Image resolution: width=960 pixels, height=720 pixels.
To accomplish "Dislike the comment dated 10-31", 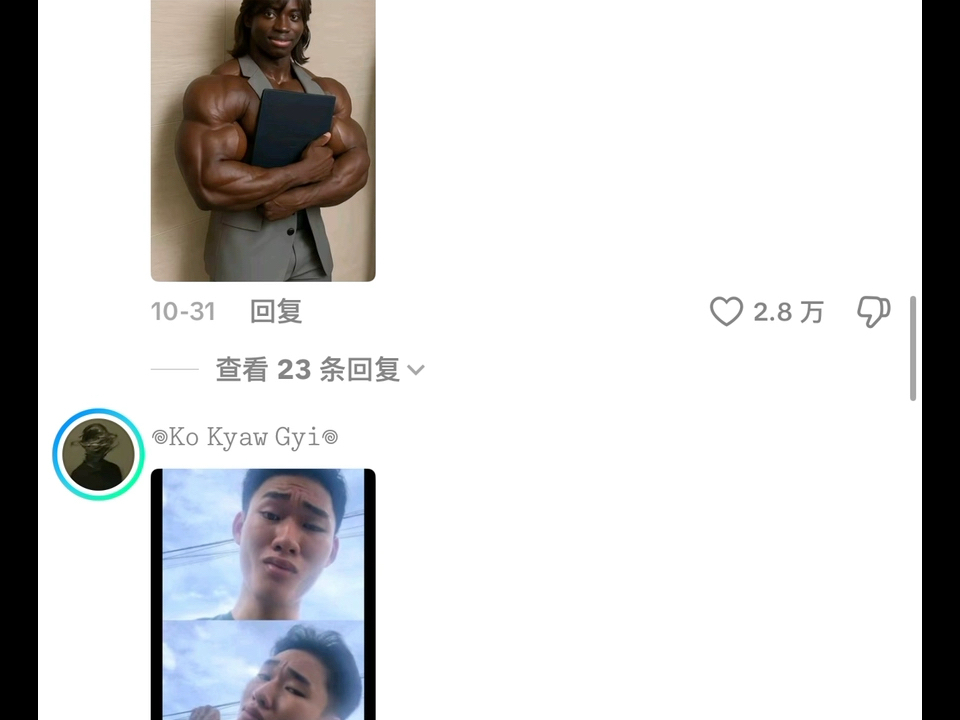I will [873, 312].
